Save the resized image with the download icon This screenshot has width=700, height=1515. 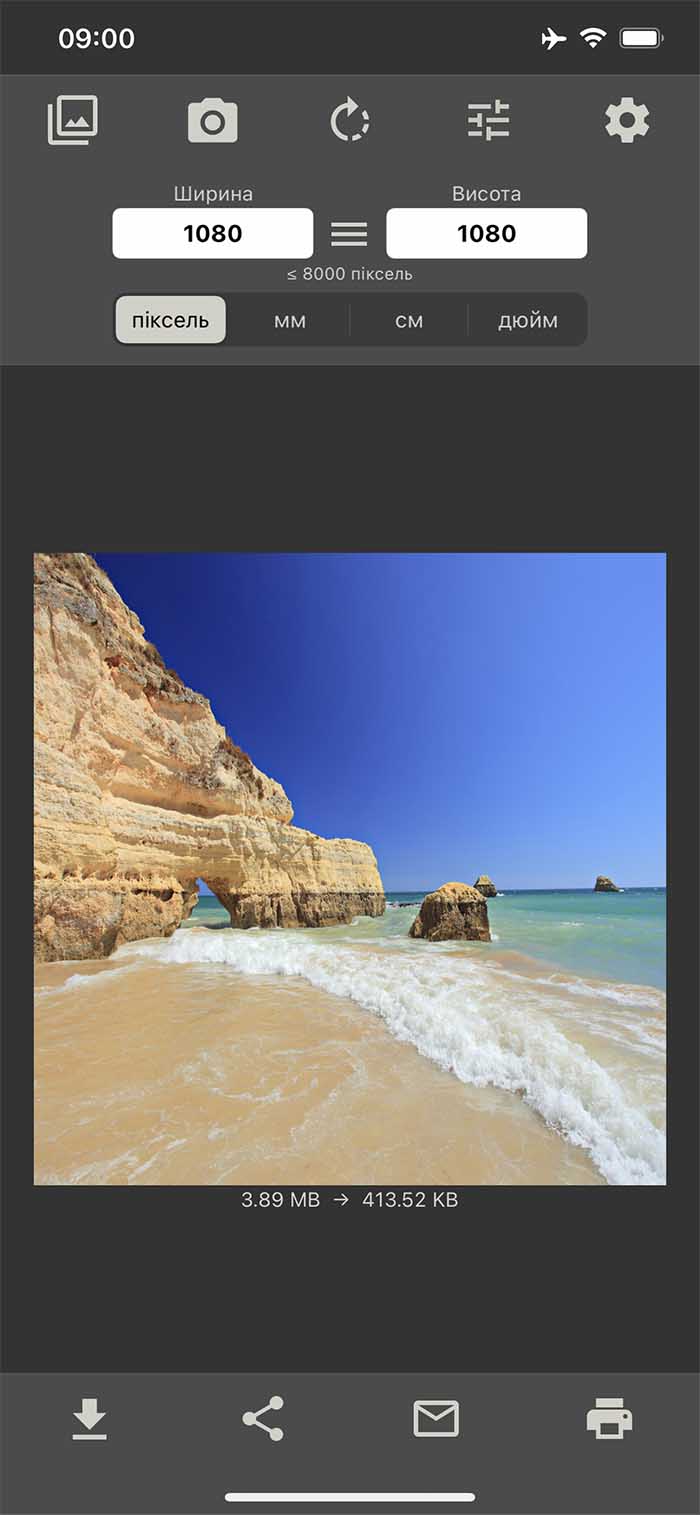(90, 1419)
